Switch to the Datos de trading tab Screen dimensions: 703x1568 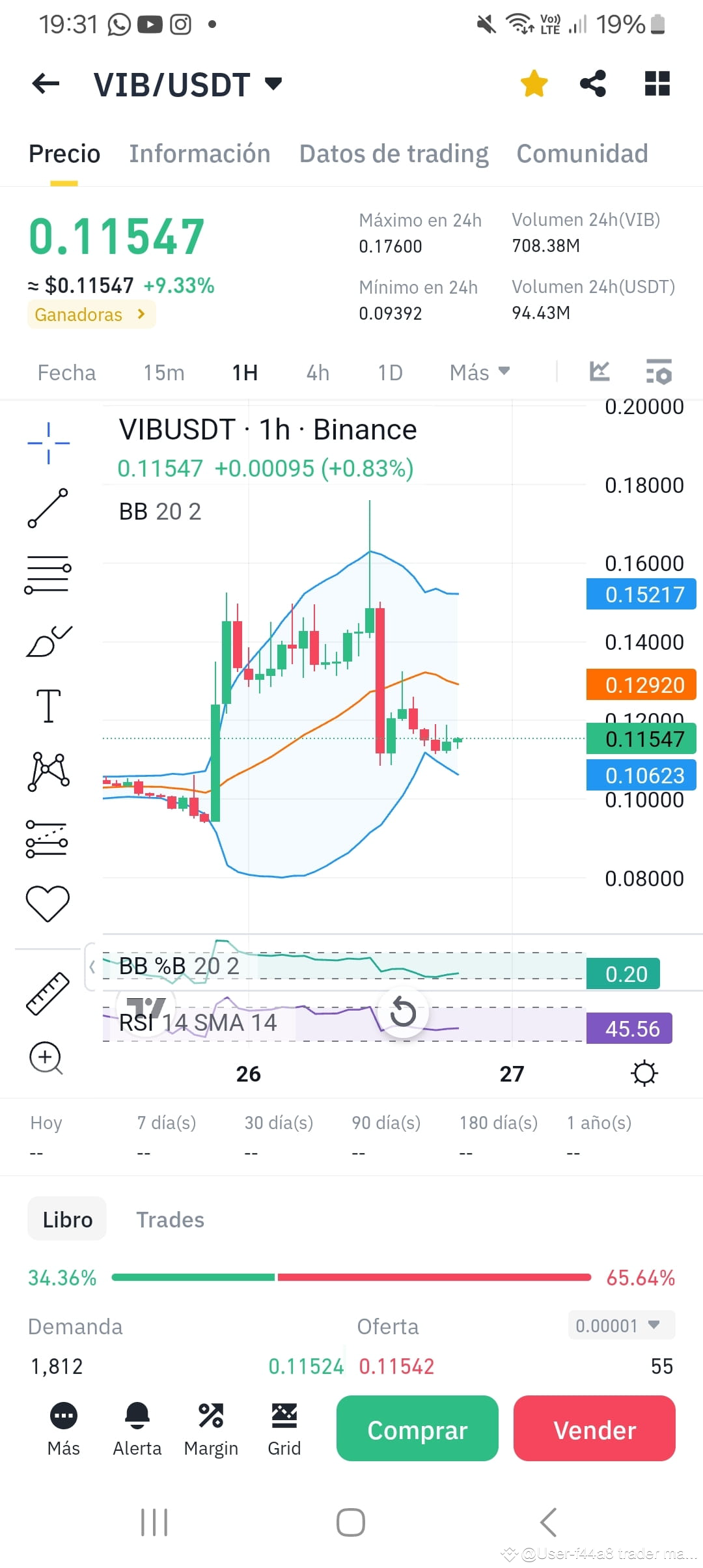pos(393,154)
